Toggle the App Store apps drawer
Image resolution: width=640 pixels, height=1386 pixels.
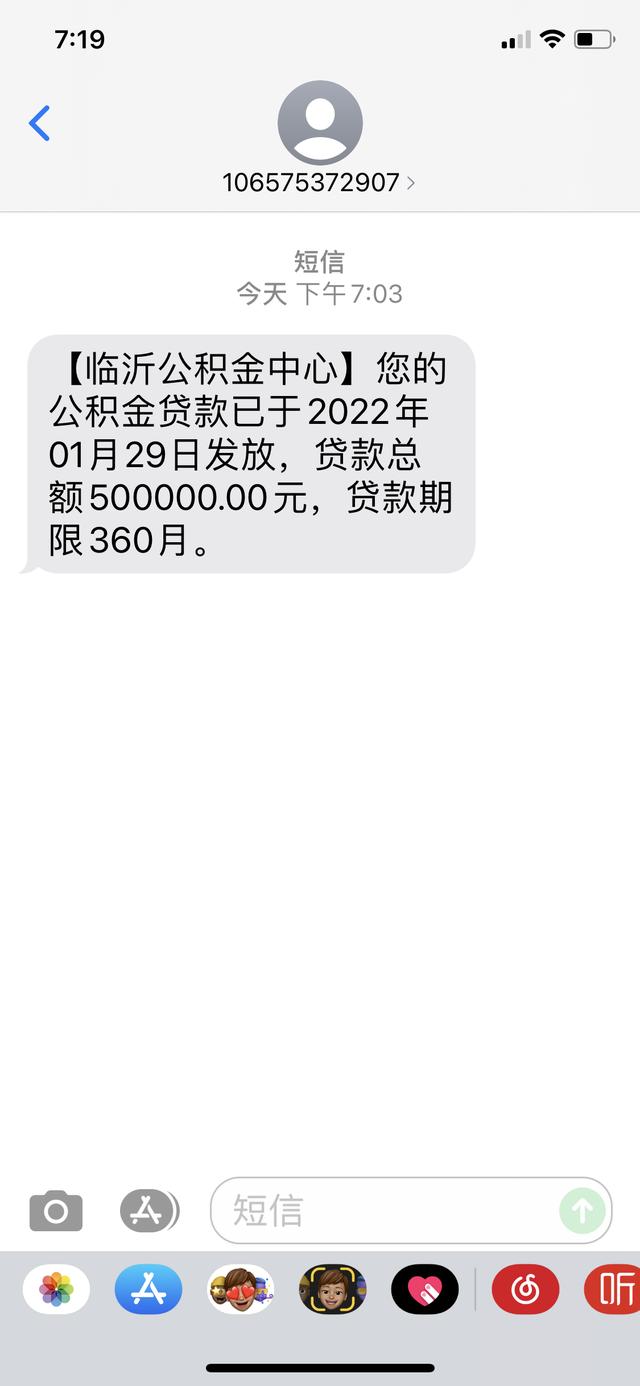click(148, 1211)
